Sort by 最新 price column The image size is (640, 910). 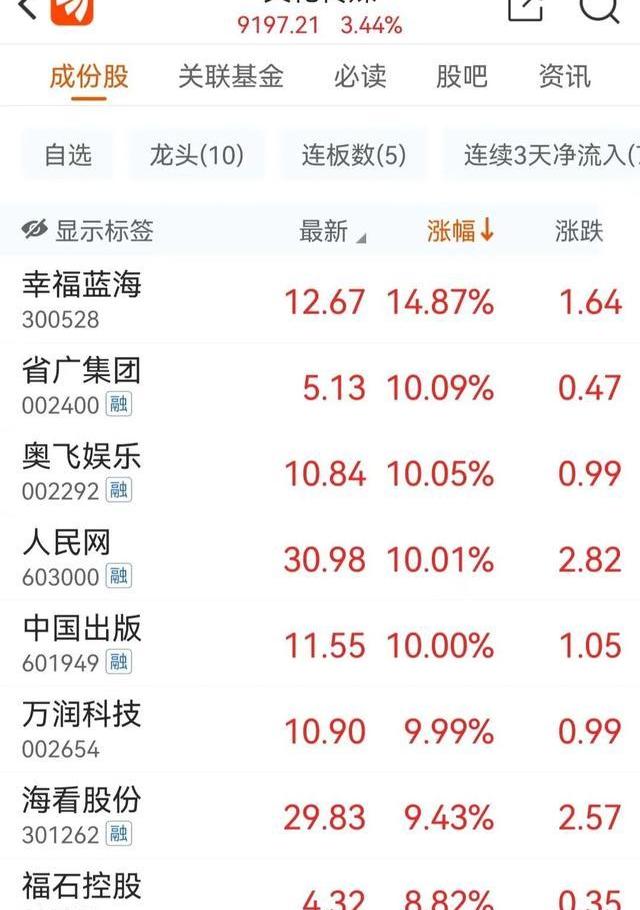coord(331,231)
